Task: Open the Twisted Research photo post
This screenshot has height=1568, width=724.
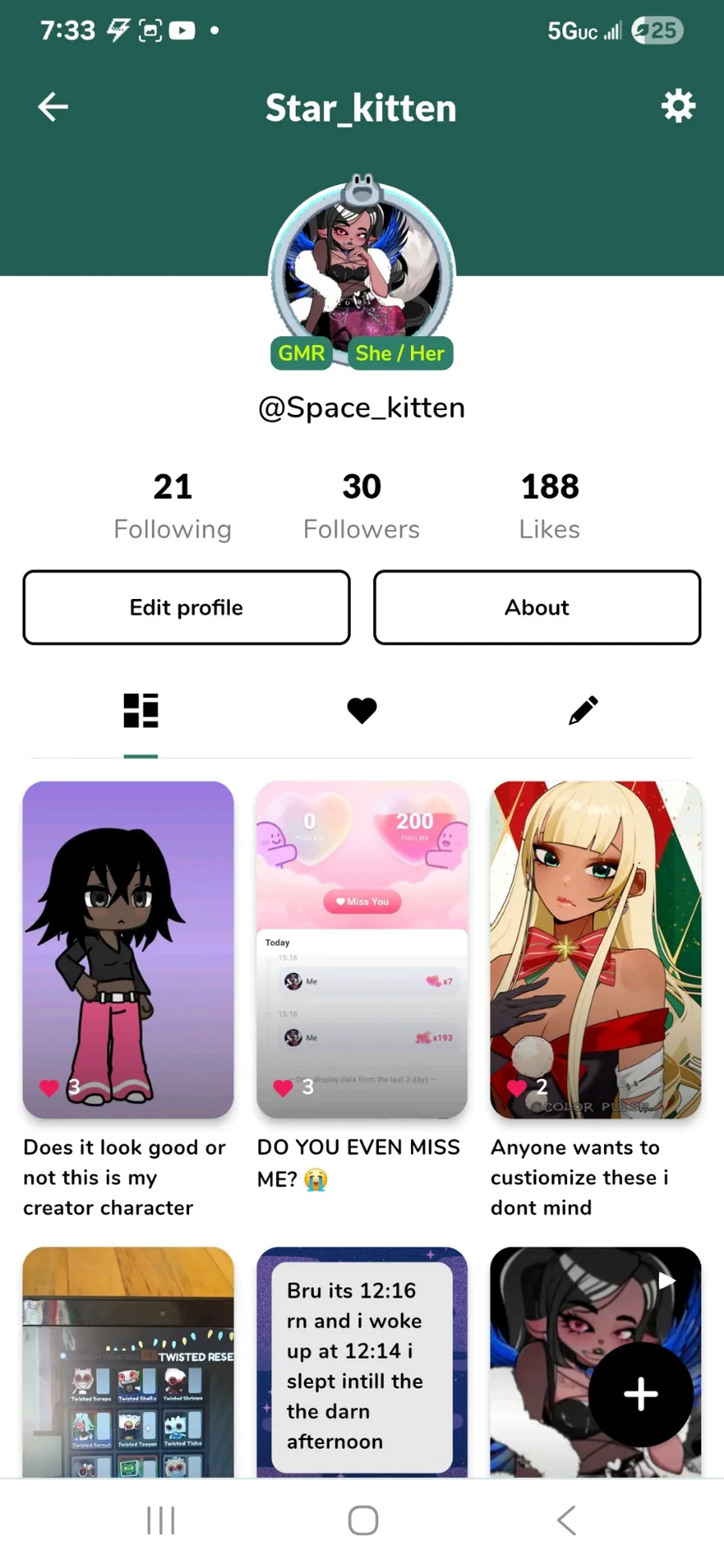Action: click(x=129, y=1363)
